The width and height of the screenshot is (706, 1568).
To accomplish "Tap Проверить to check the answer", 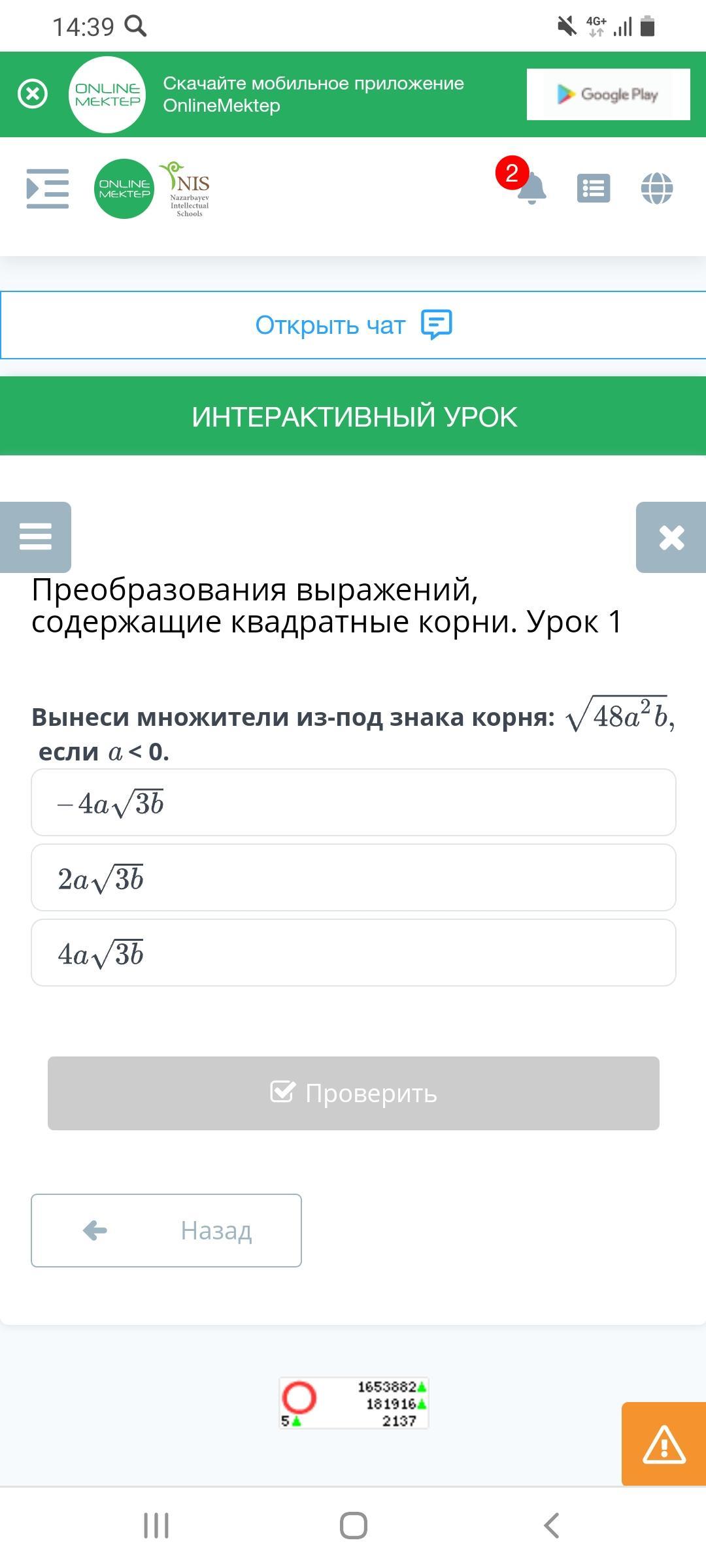I will tap(353, 1093).
